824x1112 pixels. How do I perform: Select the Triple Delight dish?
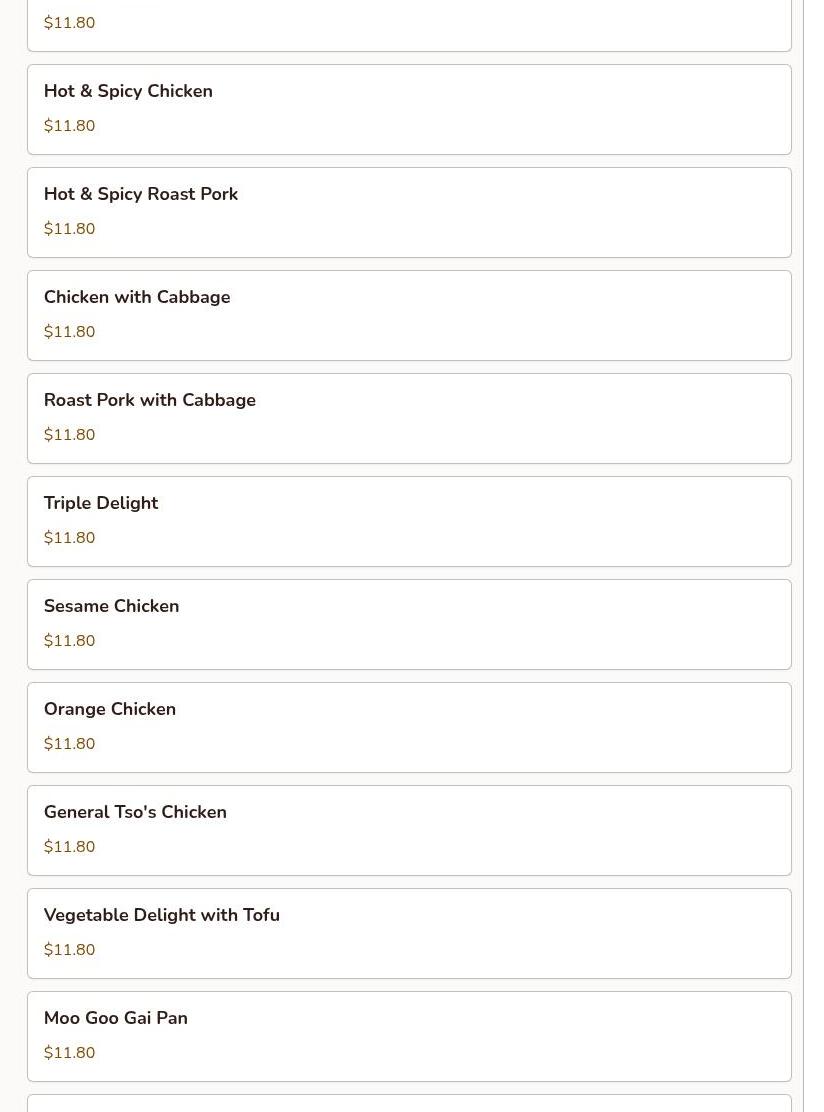409,521
